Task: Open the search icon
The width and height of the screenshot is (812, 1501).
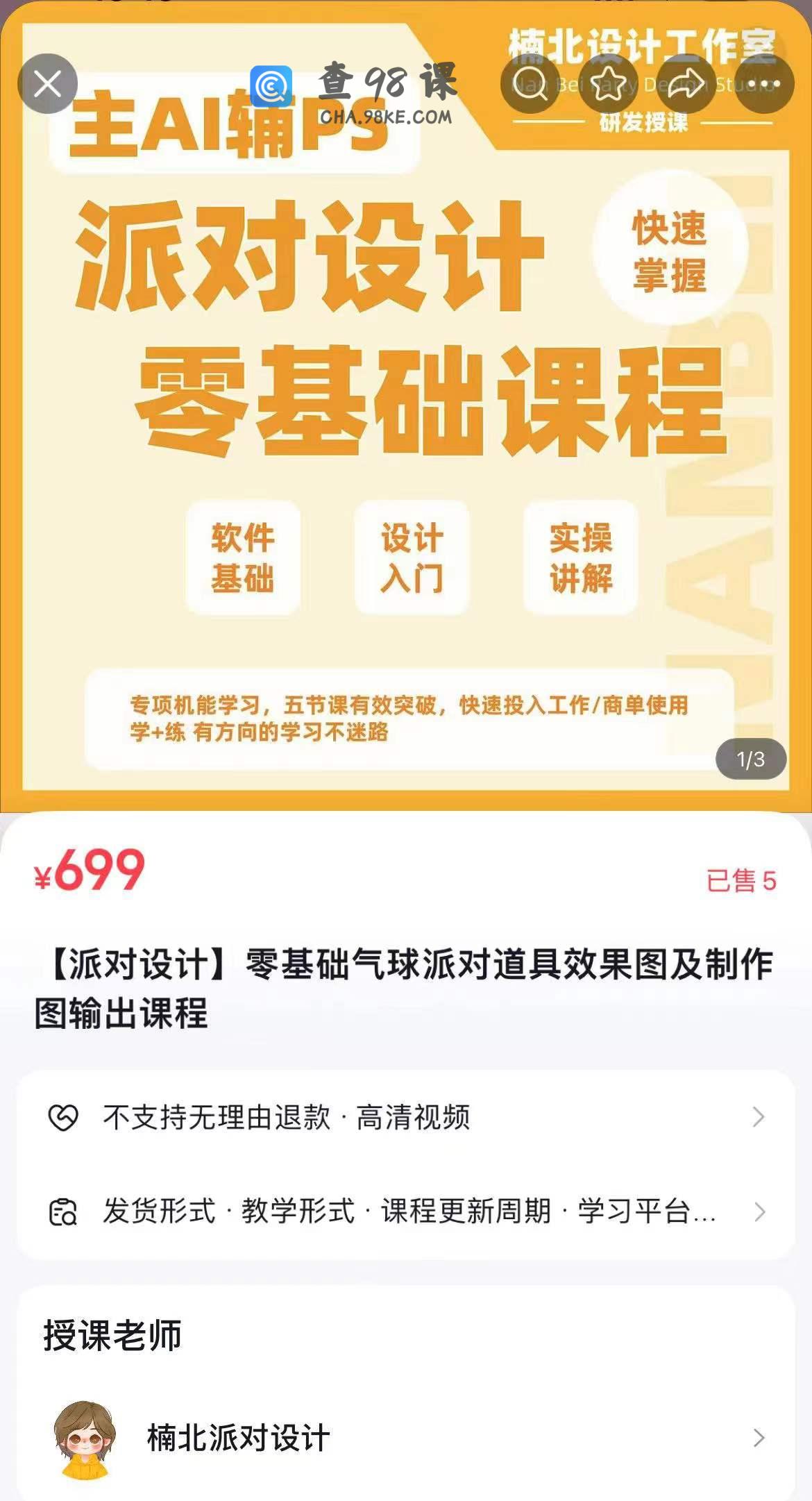Action: pos(530,84)
